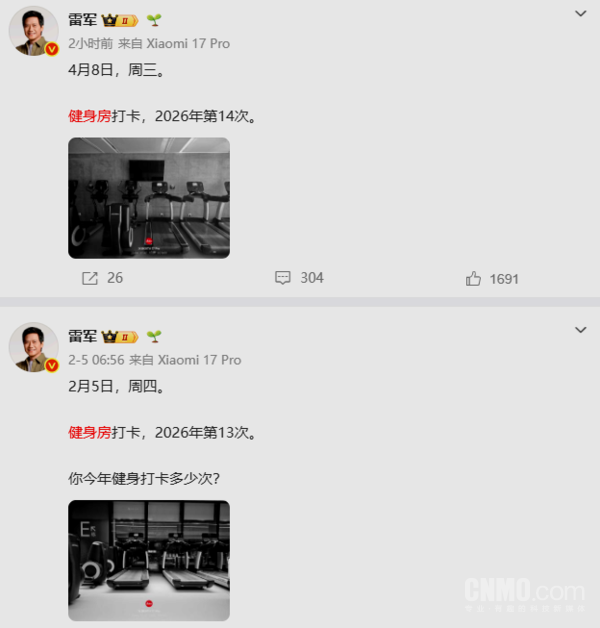Tap the 健身房 topic link in the 第13次 post

click(x=89, y=432)
